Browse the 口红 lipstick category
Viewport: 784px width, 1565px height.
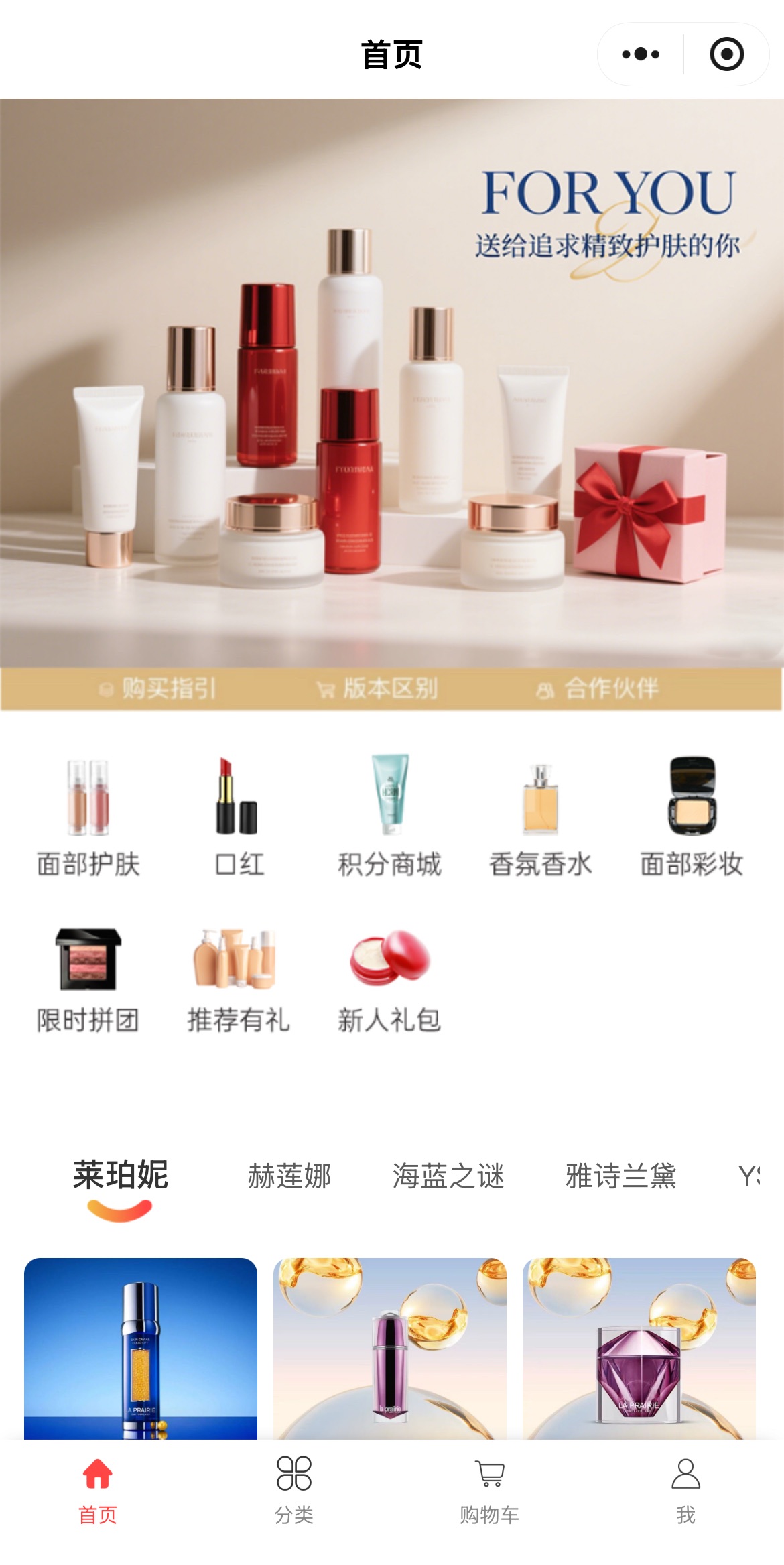coord(239,817)
